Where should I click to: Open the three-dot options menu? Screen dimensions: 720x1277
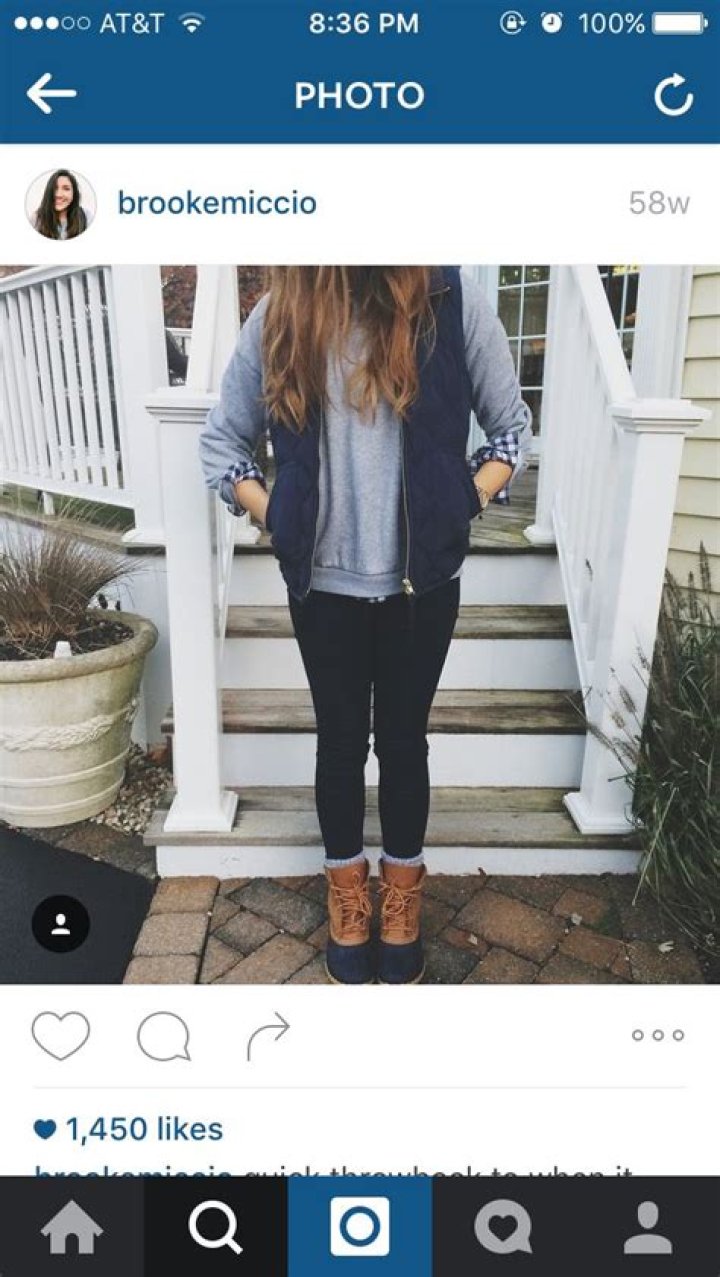[x=658, y=1036]
